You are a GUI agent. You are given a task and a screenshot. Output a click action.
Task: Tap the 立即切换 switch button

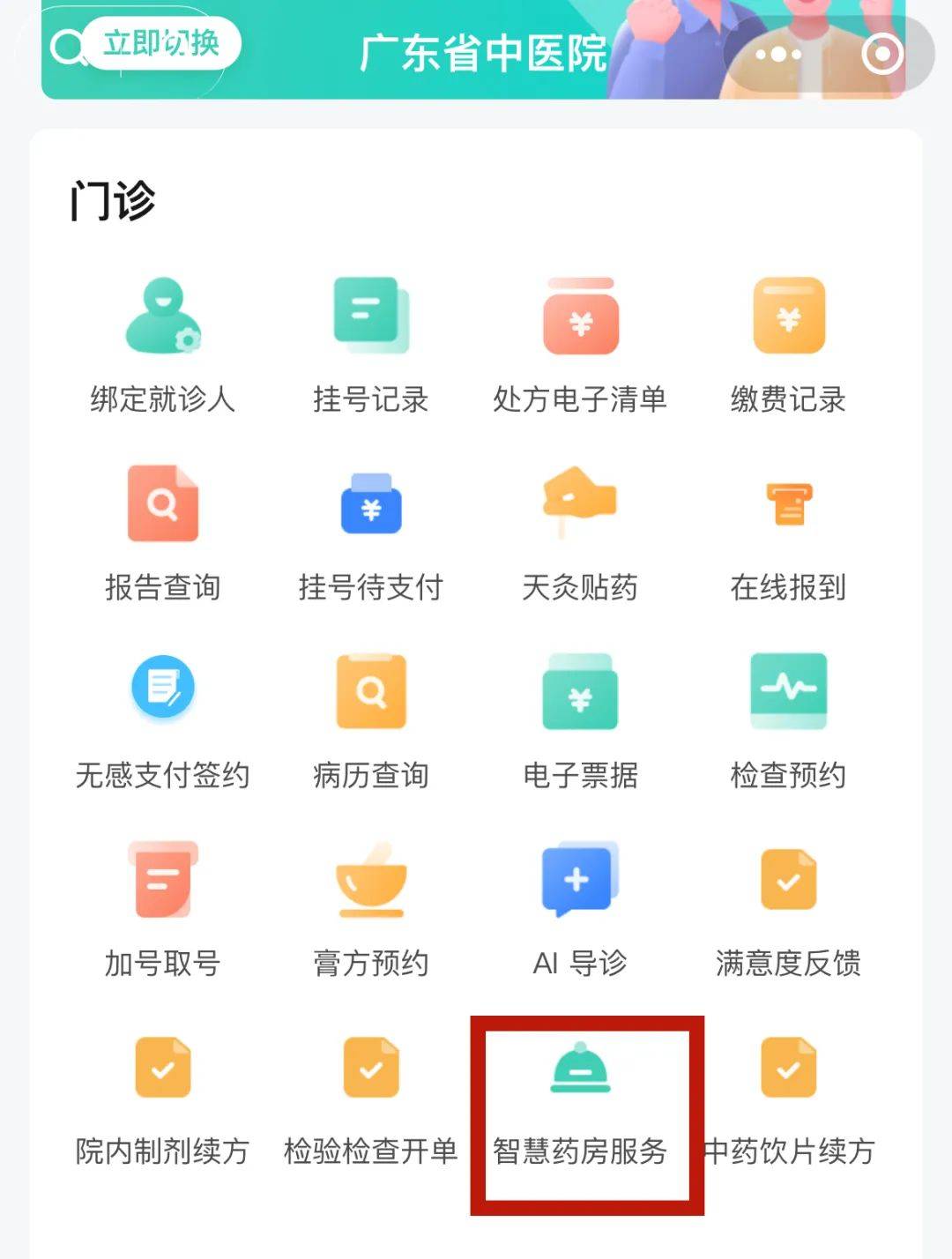coord(161,42)
